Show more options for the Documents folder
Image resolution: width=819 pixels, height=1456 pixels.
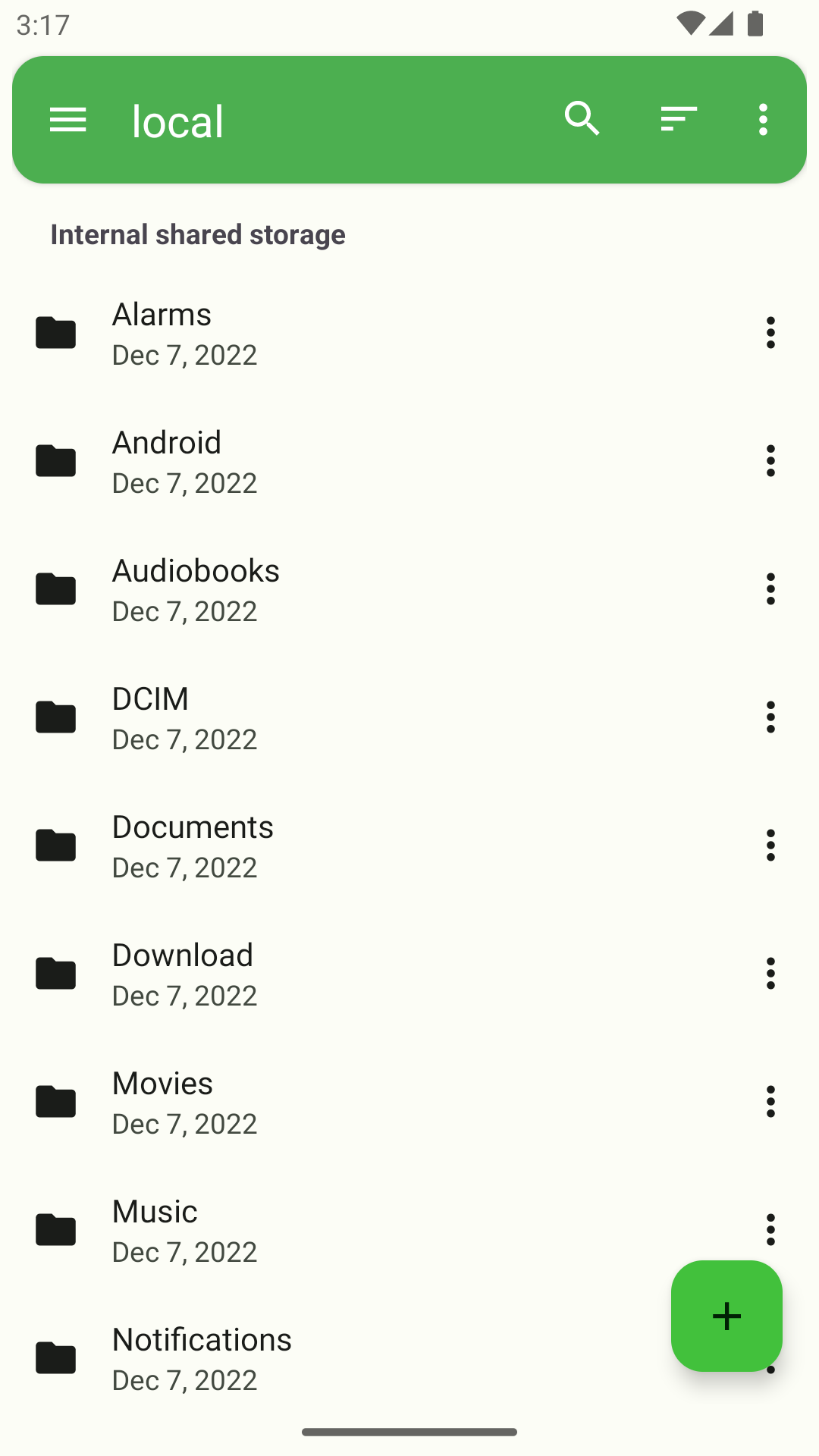[x=770, y=846]
